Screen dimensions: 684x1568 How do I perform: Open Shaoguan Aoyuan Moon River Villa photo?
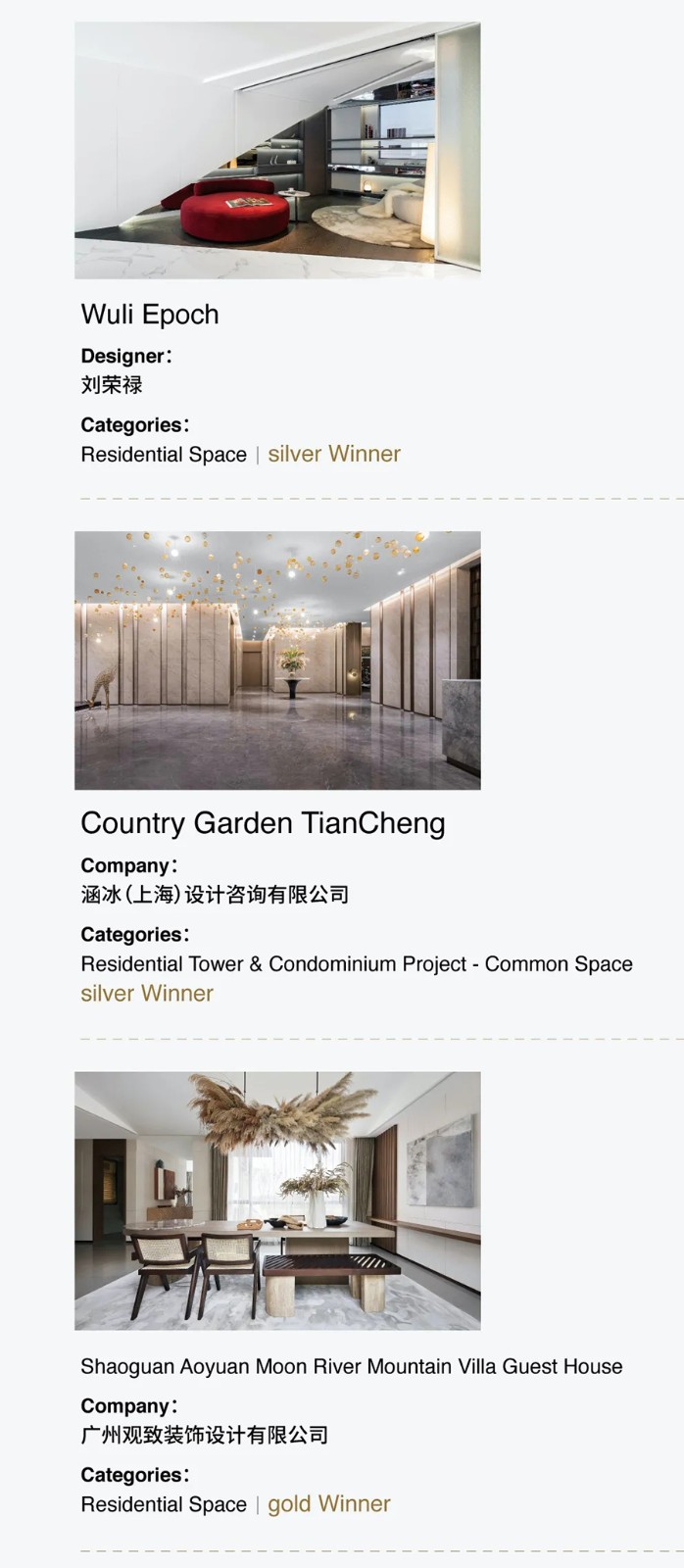click(x=277, y=1200)
